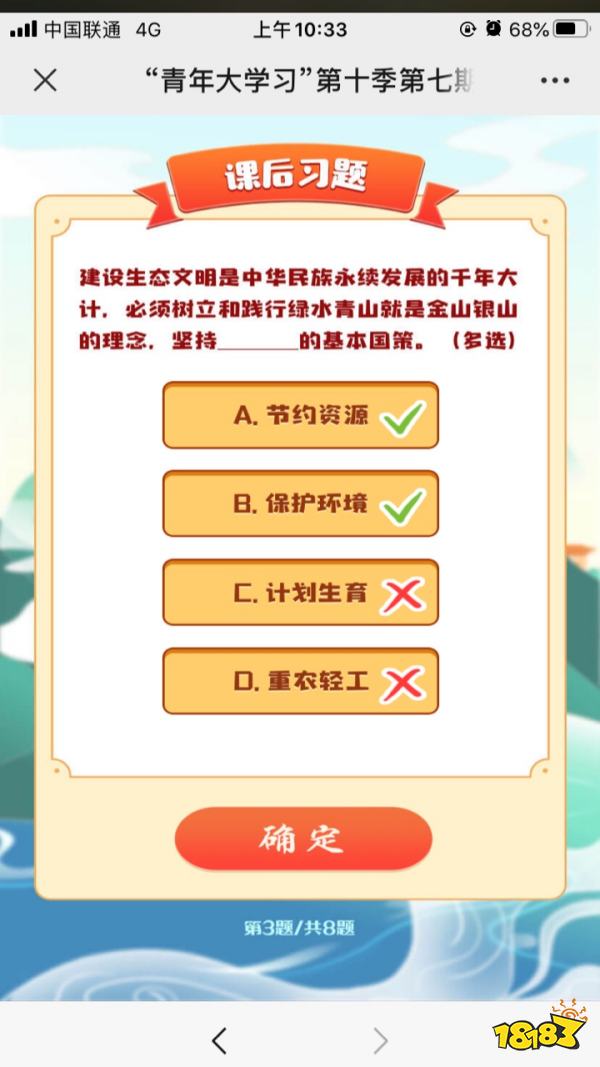Open the three-dot overflow menu
Image resolution: width=600 pixels, height=1067 pixels.
(x=554, y=81)
